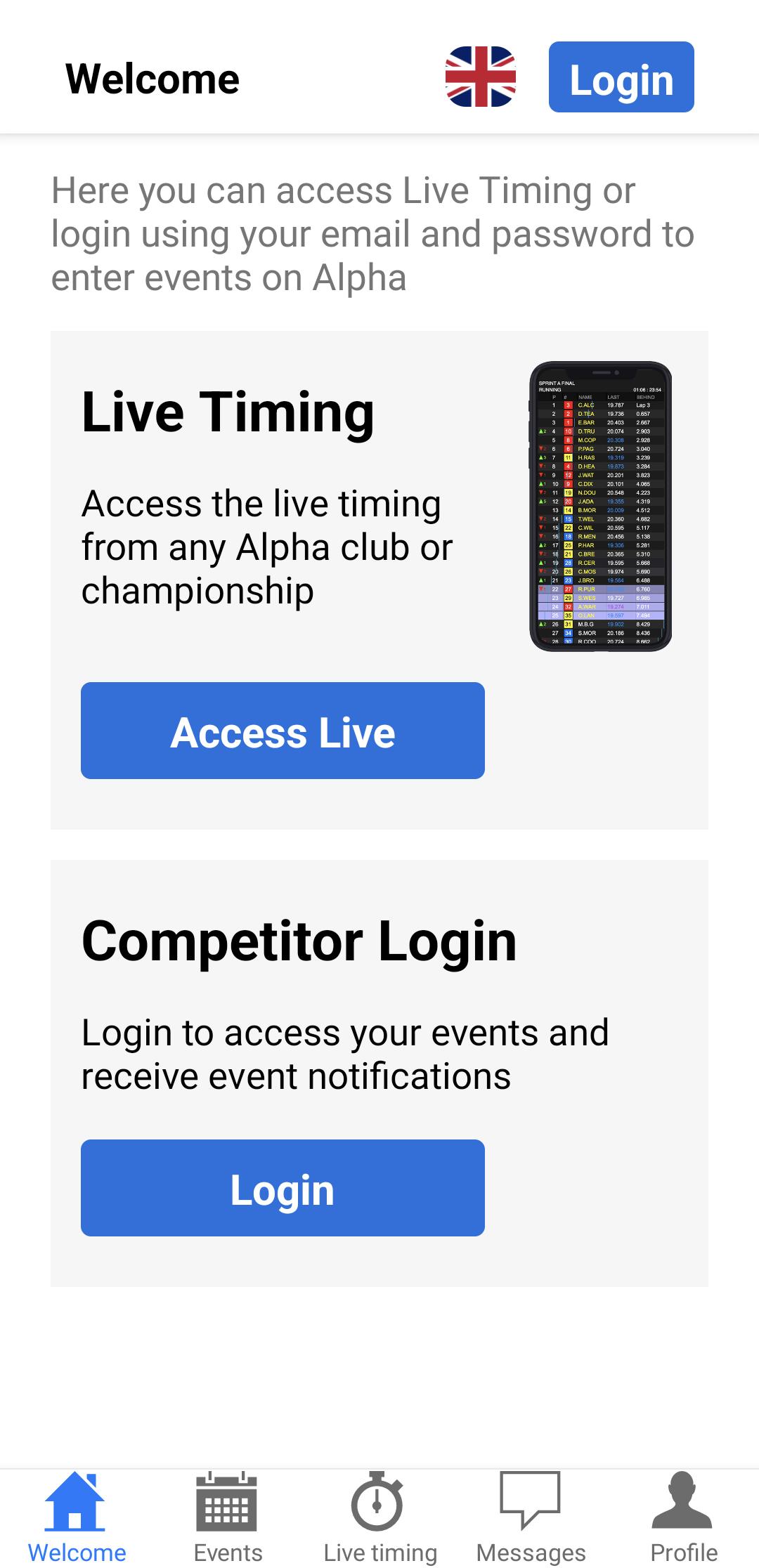Open the Live timing tab

[x=379, y=1517]
